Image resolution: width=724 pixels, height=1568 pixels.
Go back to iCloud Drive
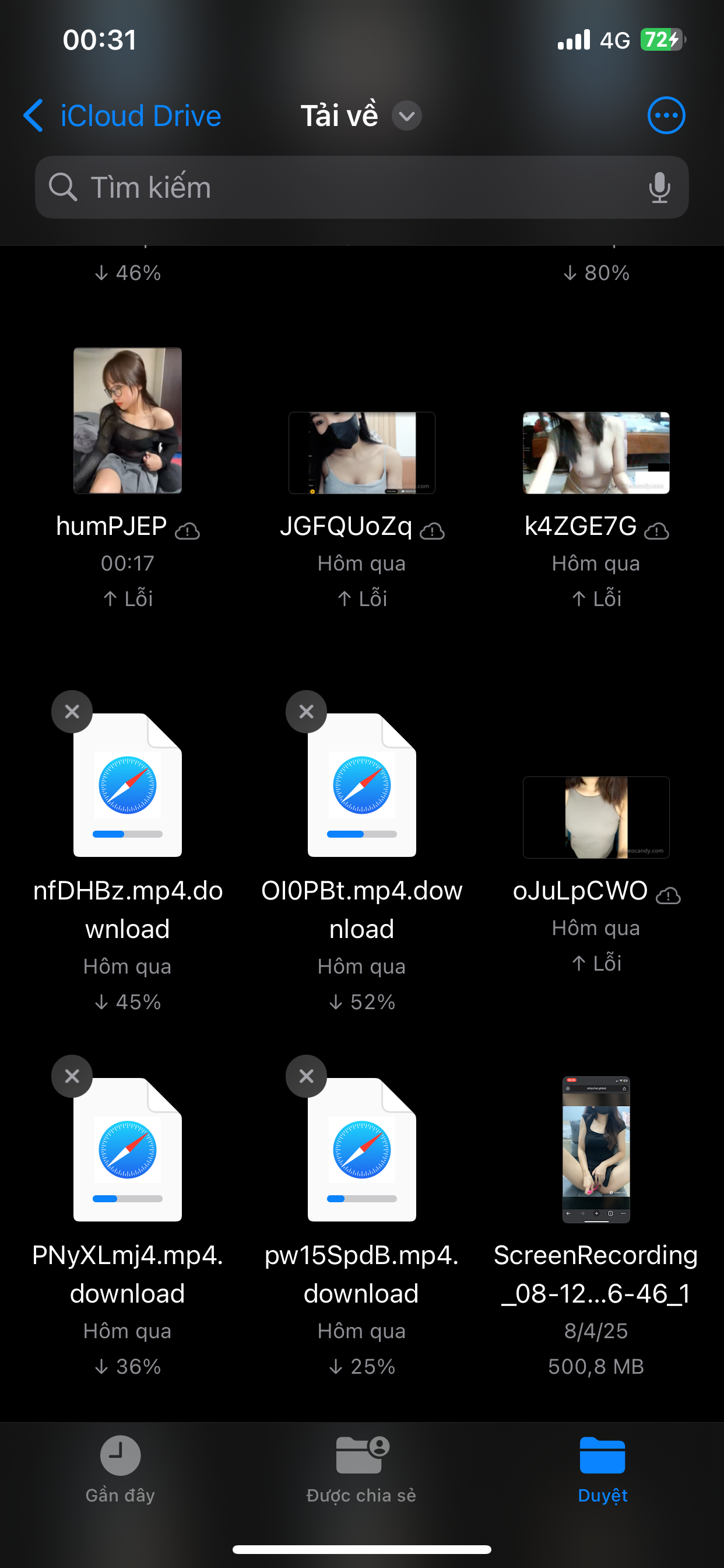(x=122, y=116)
